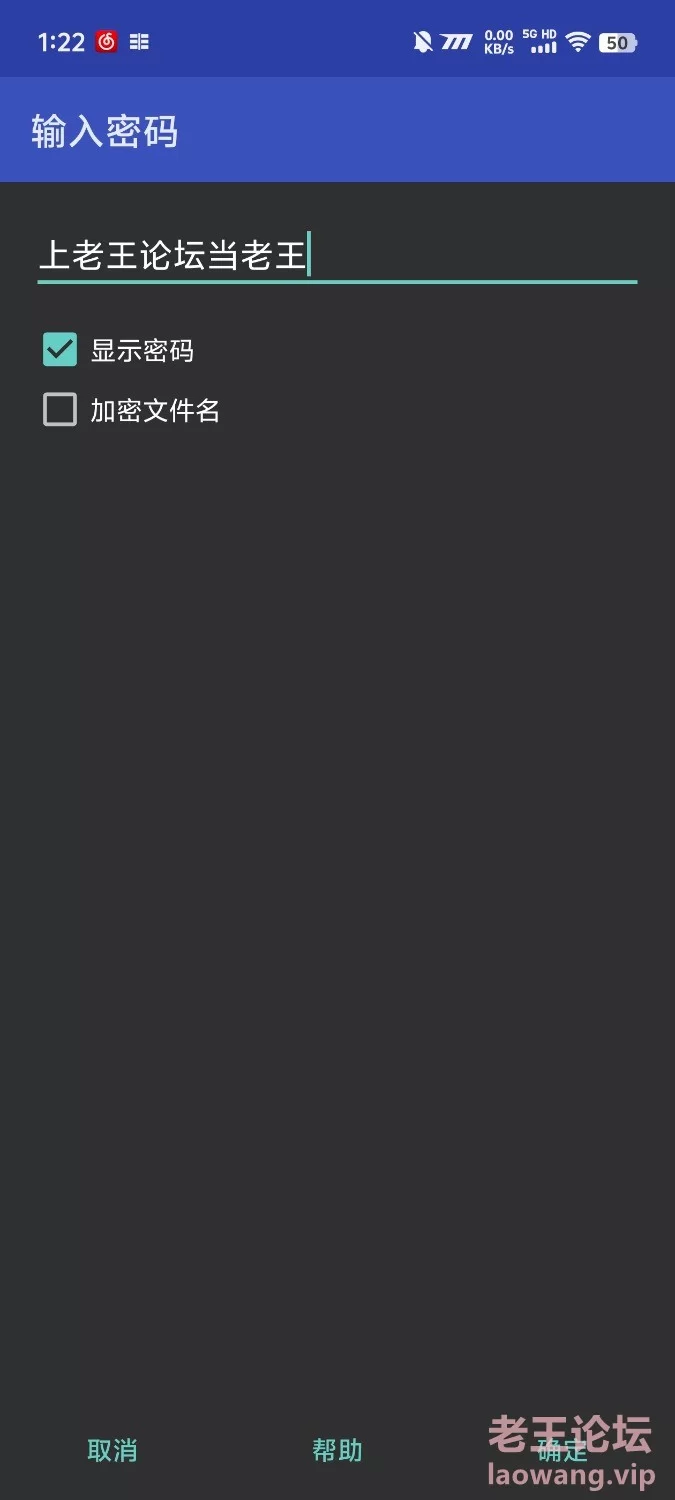The width and height of the screenshot is (675, 1500).
Task: Tap the password input field
Action: (337, 255)
